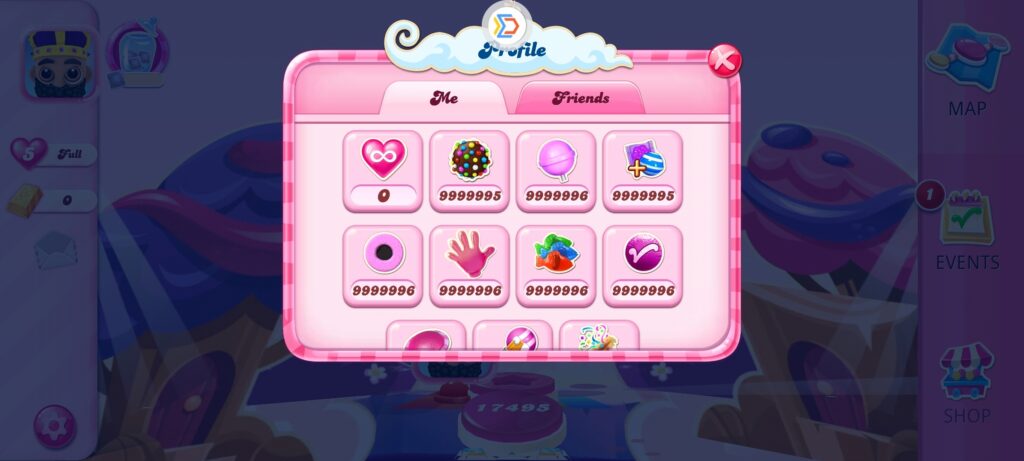This screenshot has width=1024, height=461.
Task: Select the lollipop hammer booster
Action: pos(556,170)
